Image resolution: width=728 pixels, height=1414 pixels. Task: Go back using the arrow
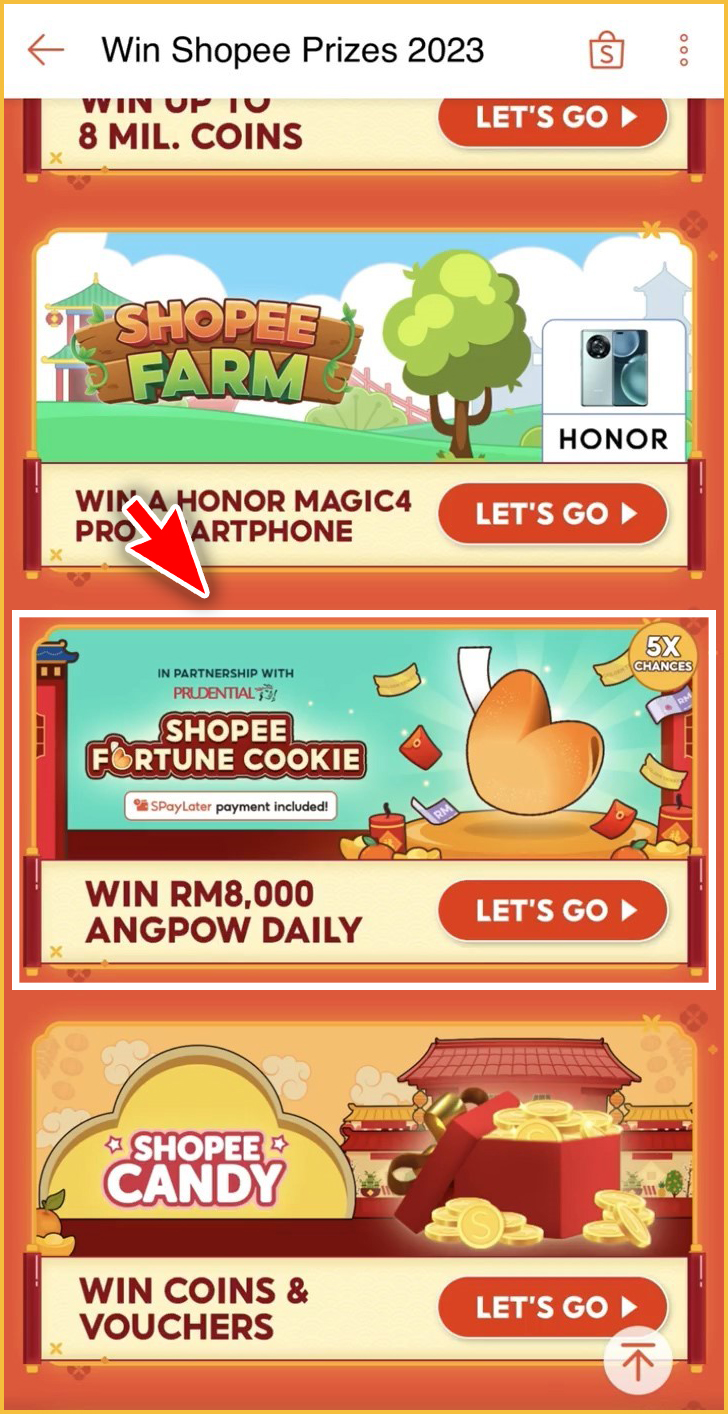pyautogui.click(x=46, y=50)
